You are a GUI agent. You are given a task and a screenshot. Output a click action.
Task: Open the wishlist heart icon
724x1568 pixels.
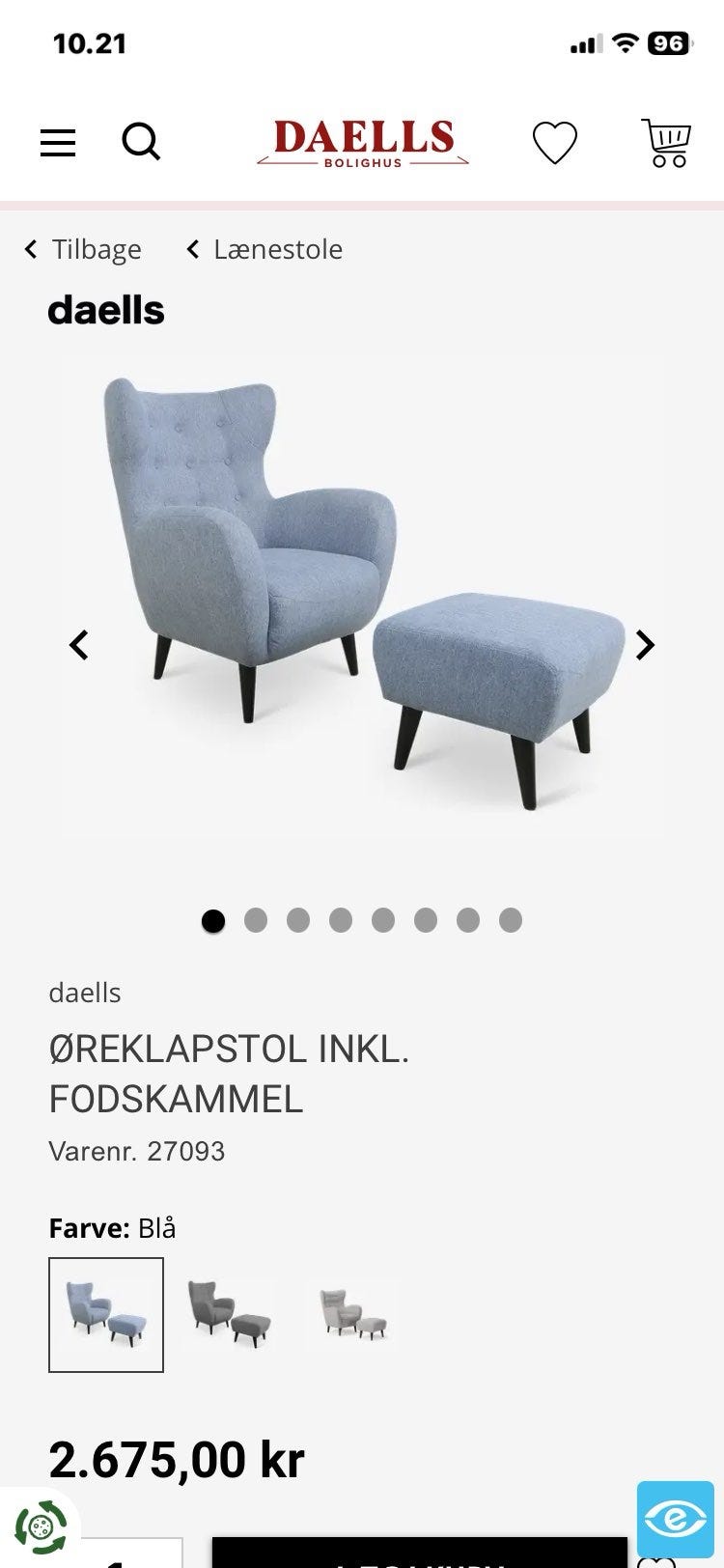point(555,141)
